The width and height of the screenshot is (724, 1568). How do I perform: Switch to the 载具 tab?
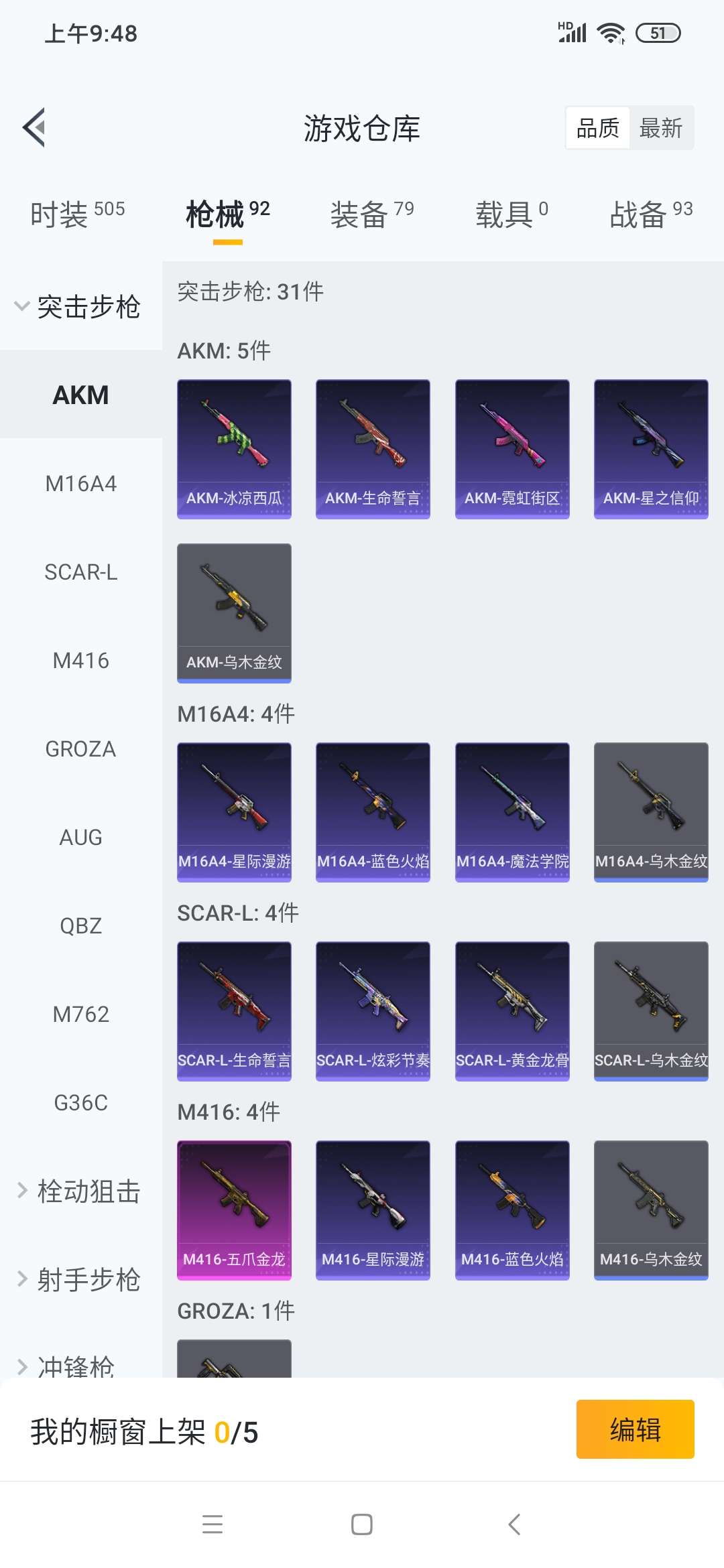point(511,214)
